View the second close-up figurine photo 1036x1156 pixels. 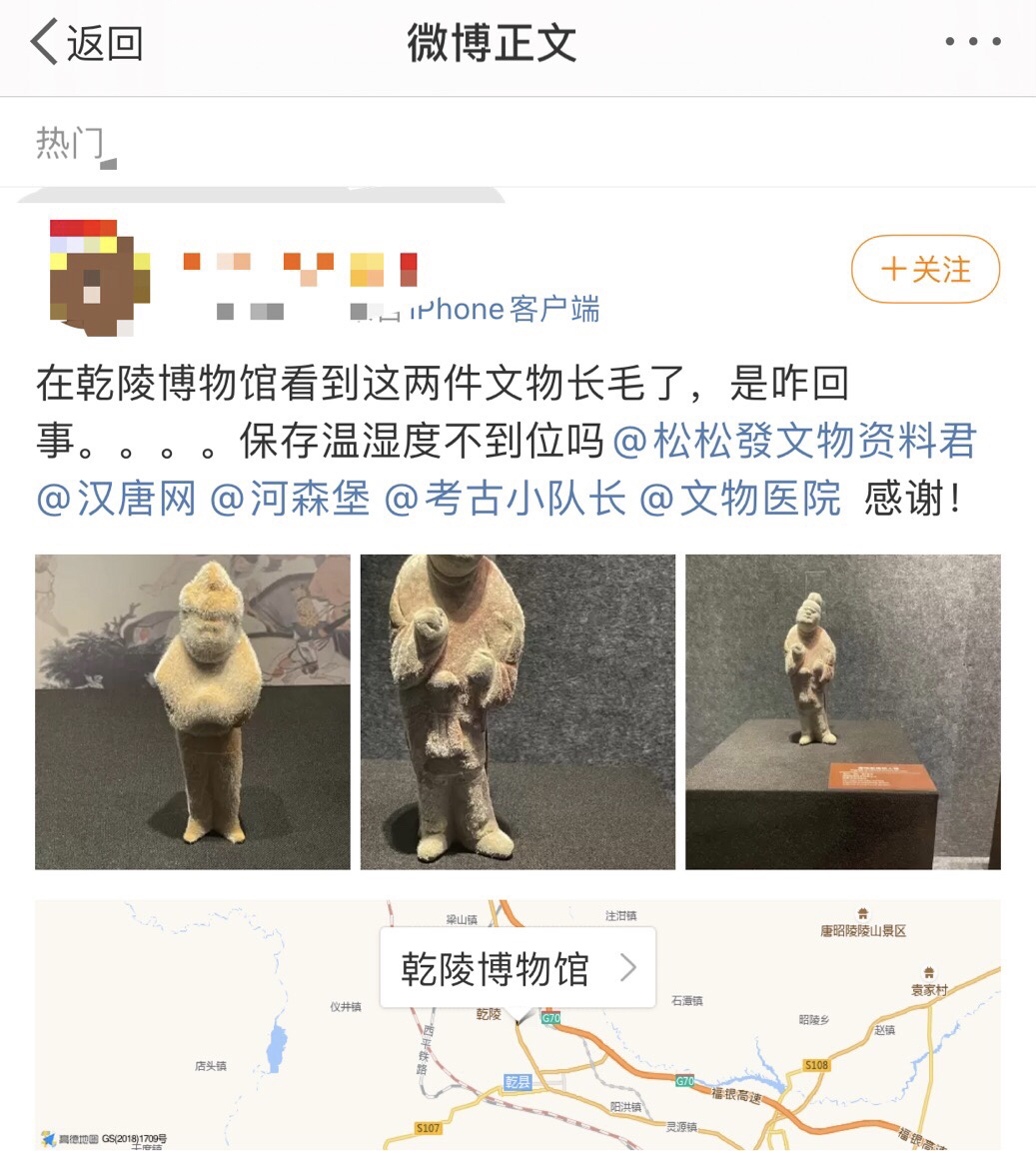click(518, 711)
